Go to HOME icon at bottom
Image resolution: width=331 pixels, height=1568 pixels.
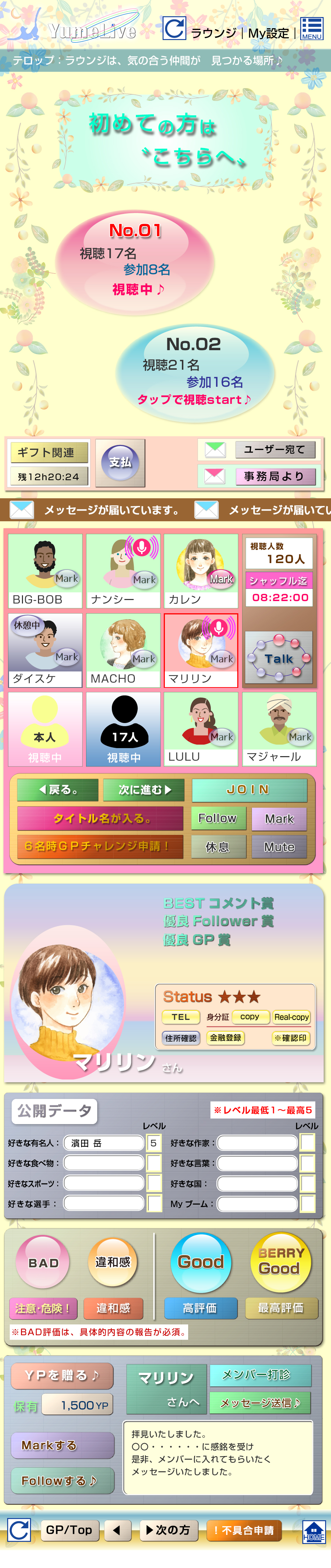click(x=313, y=1531)
